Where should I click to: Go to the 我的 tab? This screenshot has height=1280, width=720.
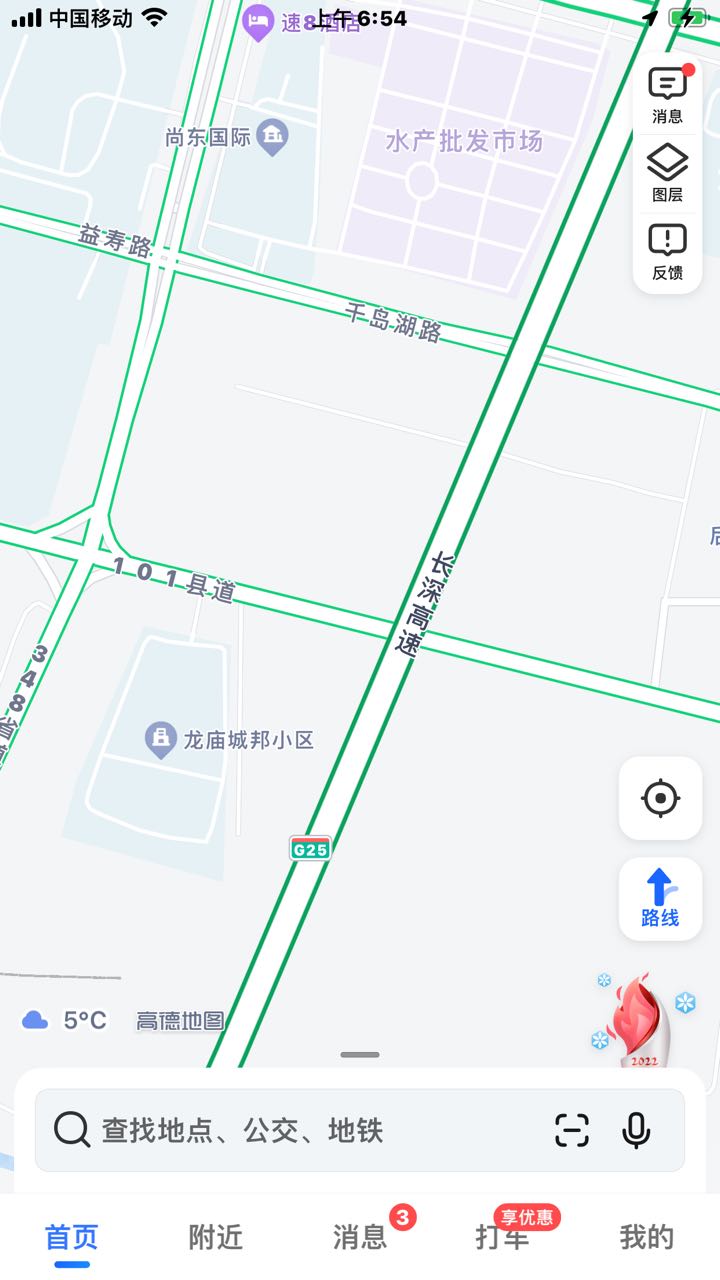click(647, 1238)
